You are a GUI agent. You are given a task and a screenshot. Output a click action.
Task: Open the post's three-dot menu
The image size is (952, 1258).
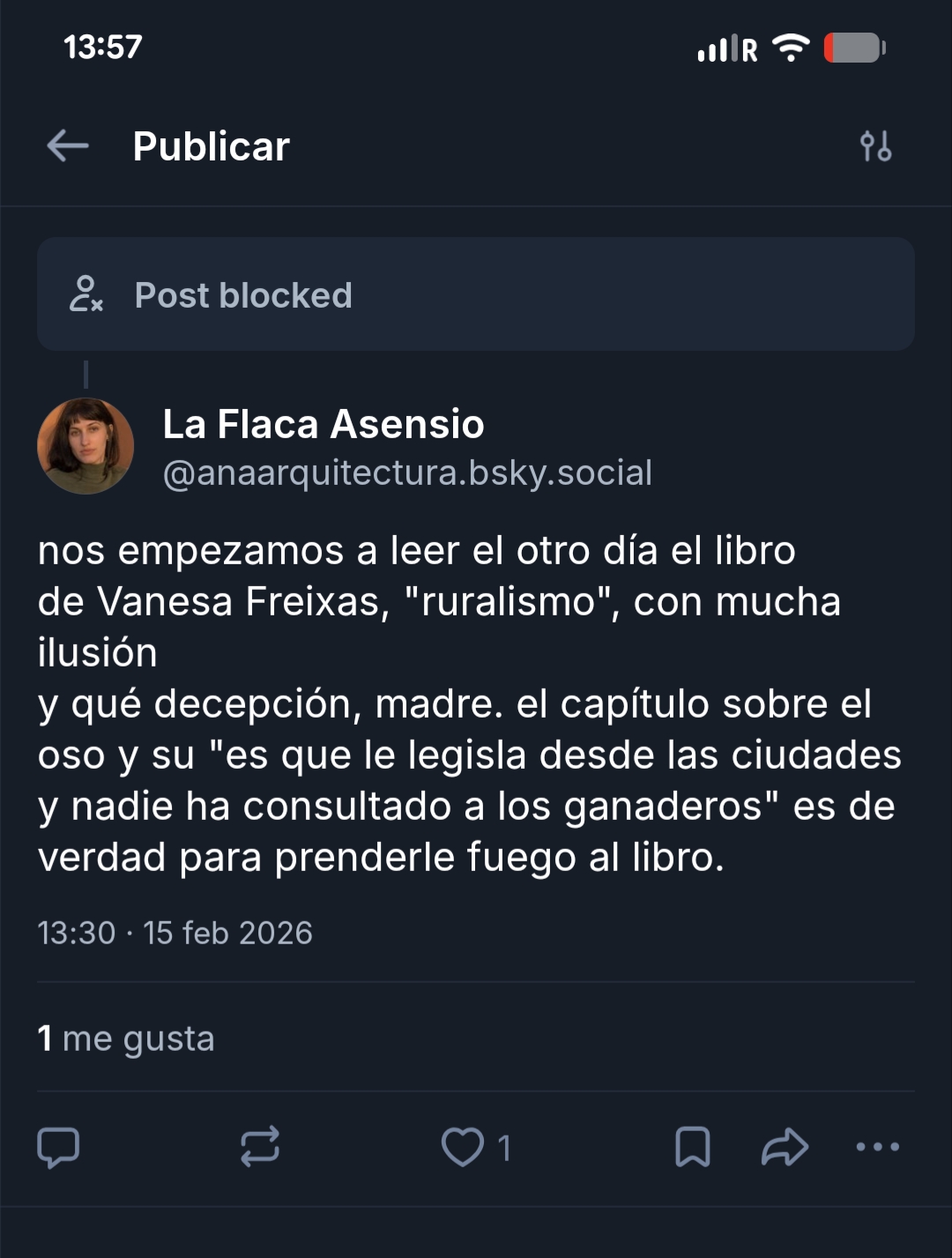pos(878,1147)
